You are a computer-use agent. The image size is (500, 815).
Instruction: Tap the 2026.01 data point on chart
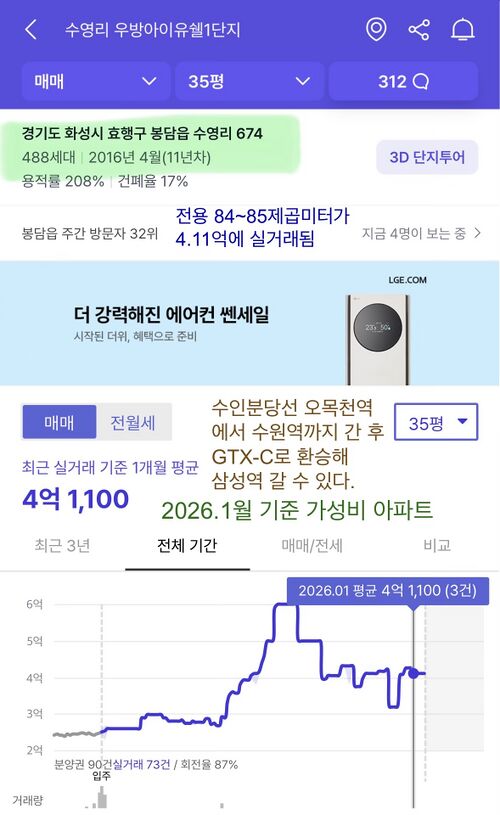point(413,674)
